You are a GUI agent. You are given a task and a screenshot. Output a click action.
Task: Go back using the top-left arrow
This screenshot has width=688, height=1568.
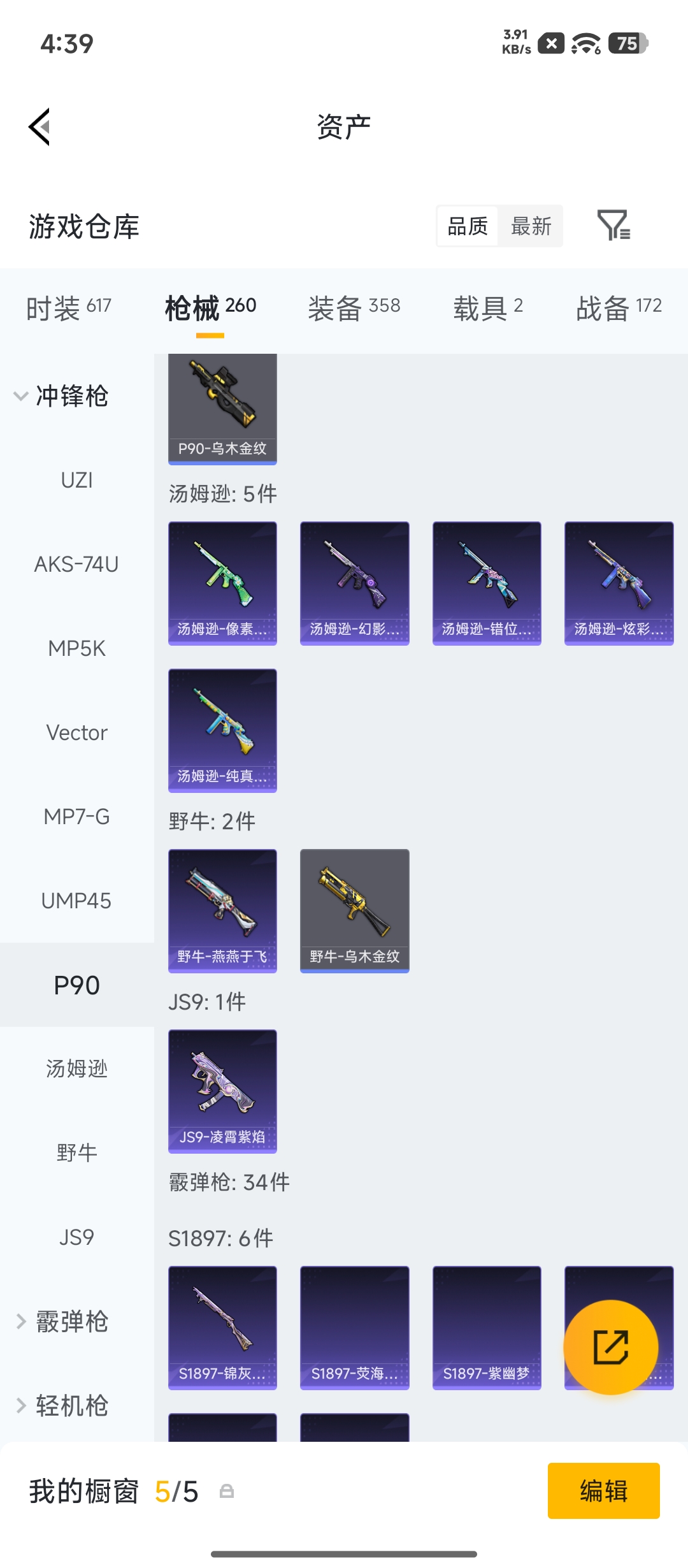tap(39, 127)
